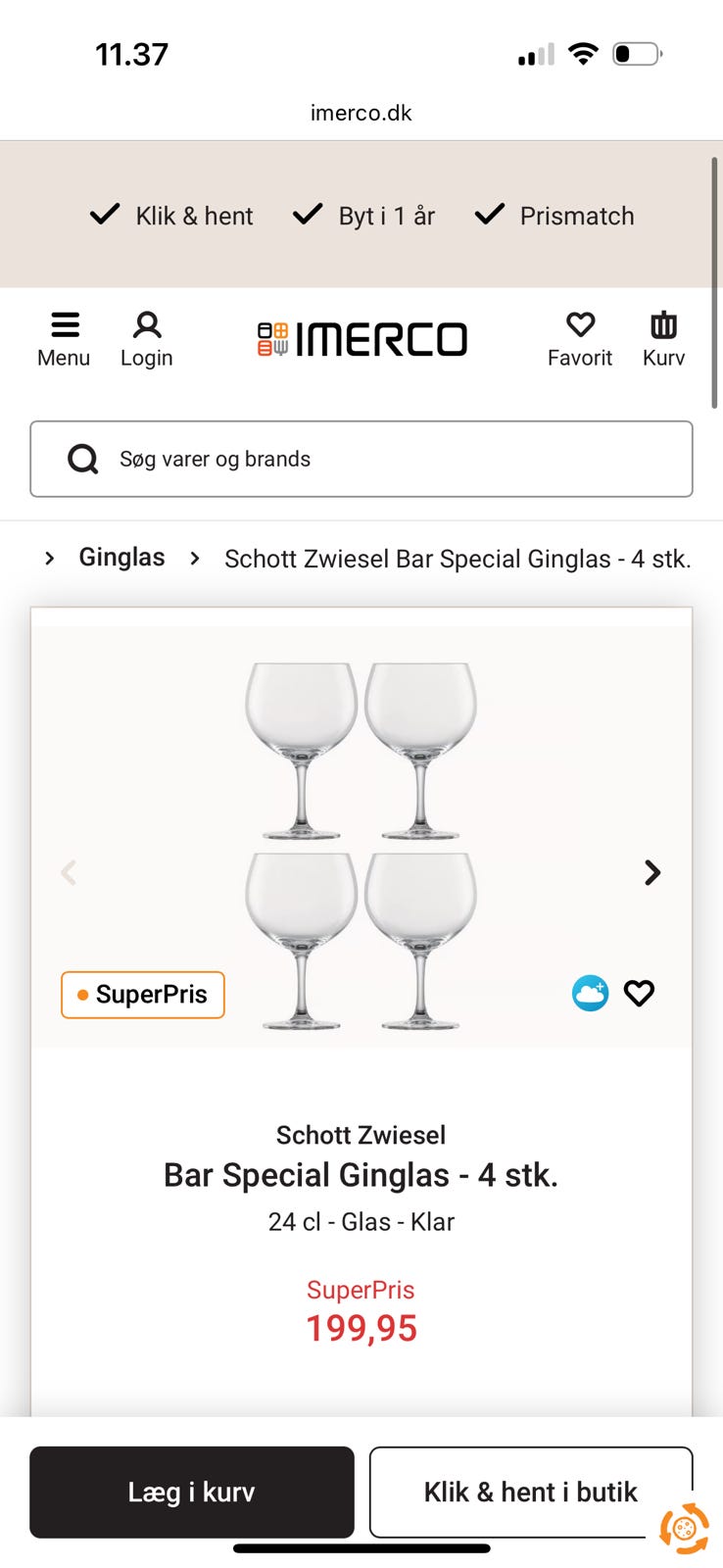This screenshot has width=723, height=1568.
Task: Open the Kurv shopping cart
Action: point(662,336)
